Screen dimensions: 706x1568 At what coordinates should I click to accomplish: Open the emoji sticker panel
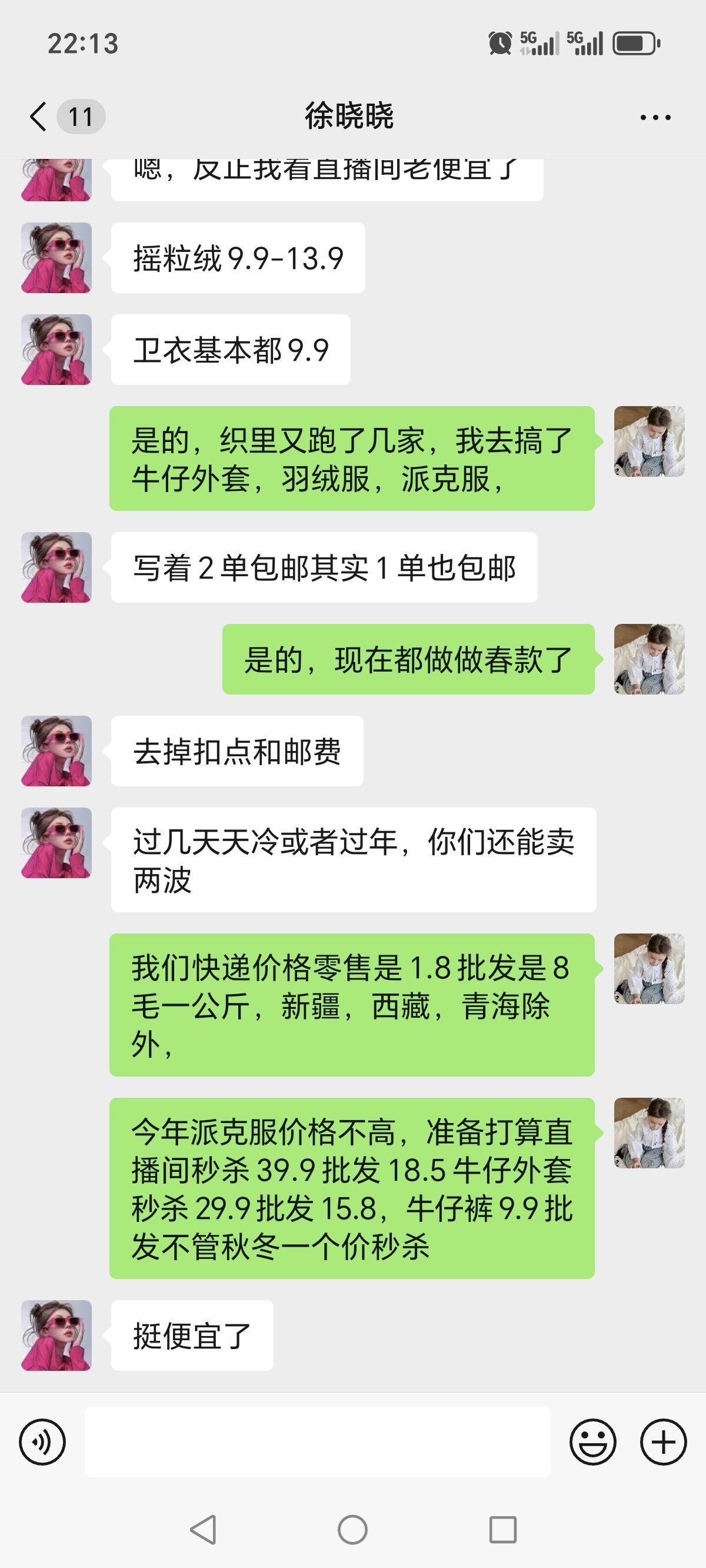(x=592, y=1442)
